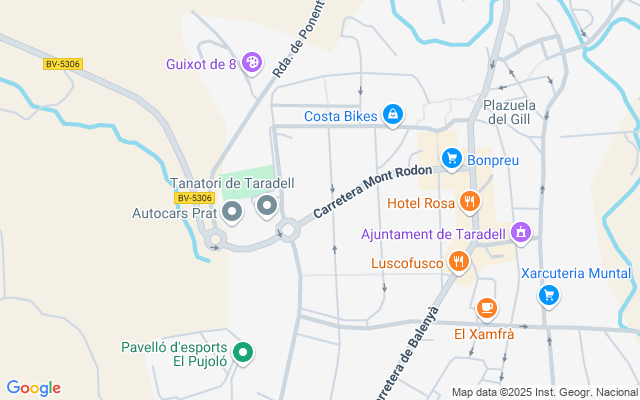
Task: Tap the Tanatori de Taradell marker
Action: click(x=267, y=206)
